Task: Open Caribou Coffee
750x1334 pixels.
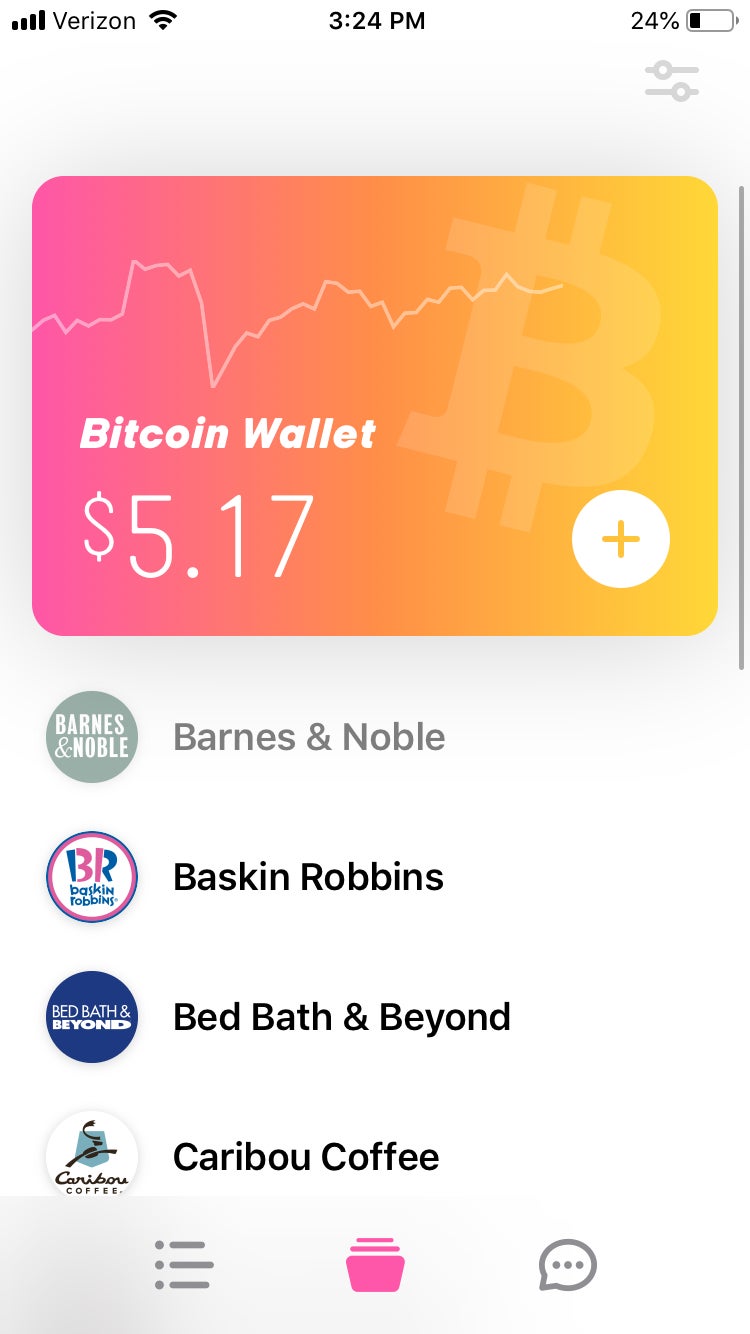Action: (305, 1157)
